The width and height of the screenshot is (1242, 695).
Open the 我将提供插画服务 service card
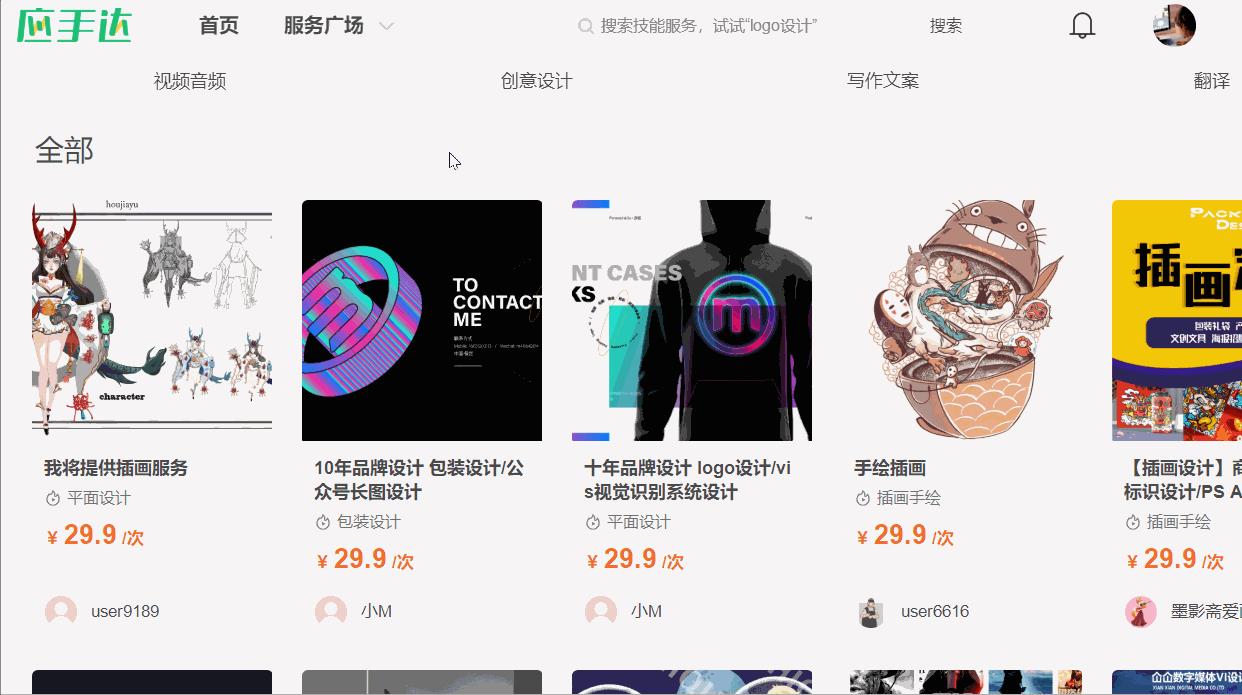(x=152, y=320)
